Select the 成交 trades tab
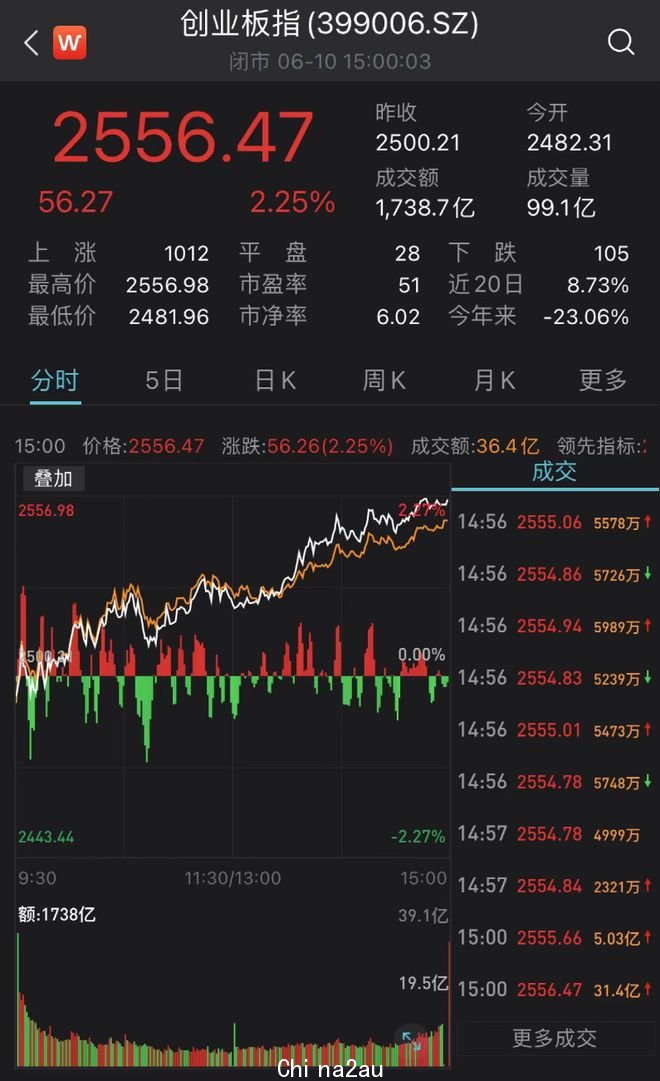Image resolution: width=660 pixels, height=1081 pixels. click(554, 472)
